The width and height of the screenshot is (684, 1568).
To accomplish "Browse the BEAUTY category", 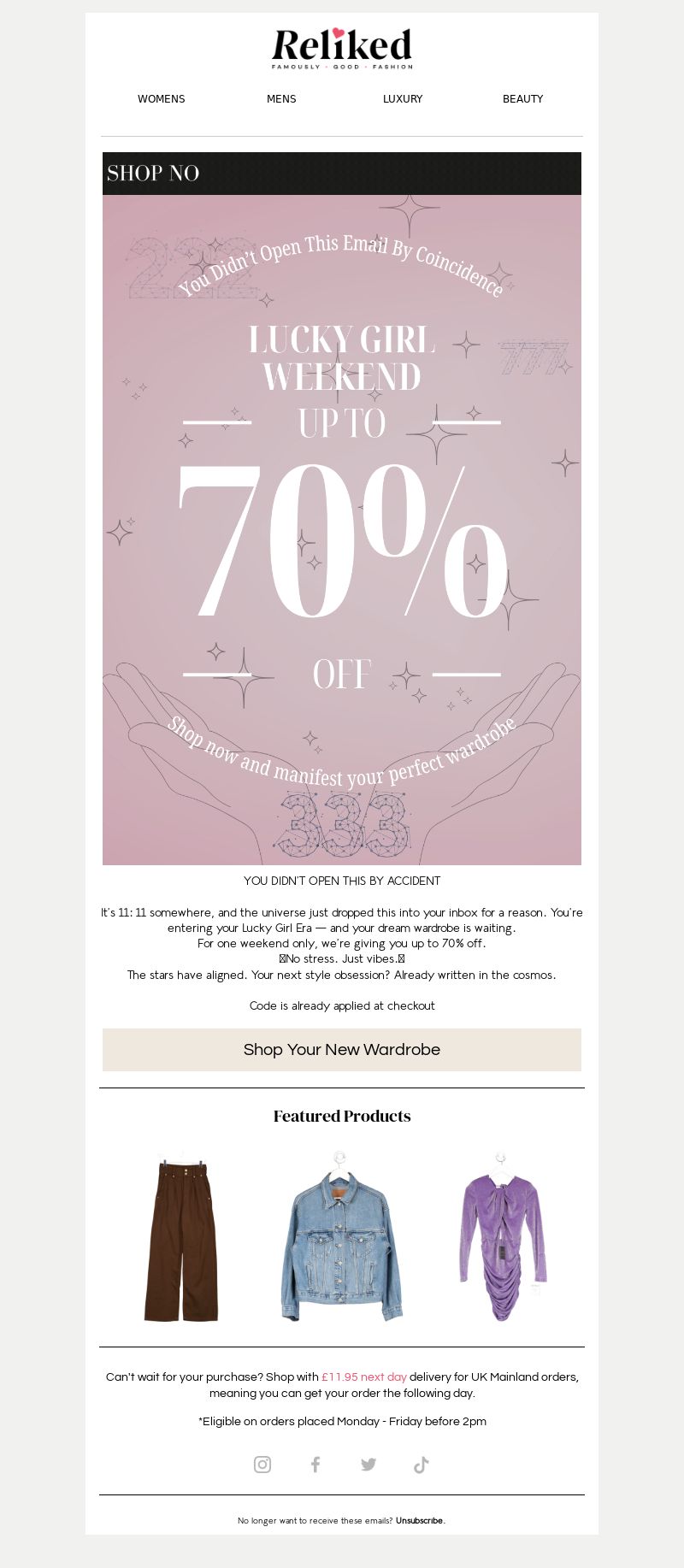I will click(x=522, y=99).
